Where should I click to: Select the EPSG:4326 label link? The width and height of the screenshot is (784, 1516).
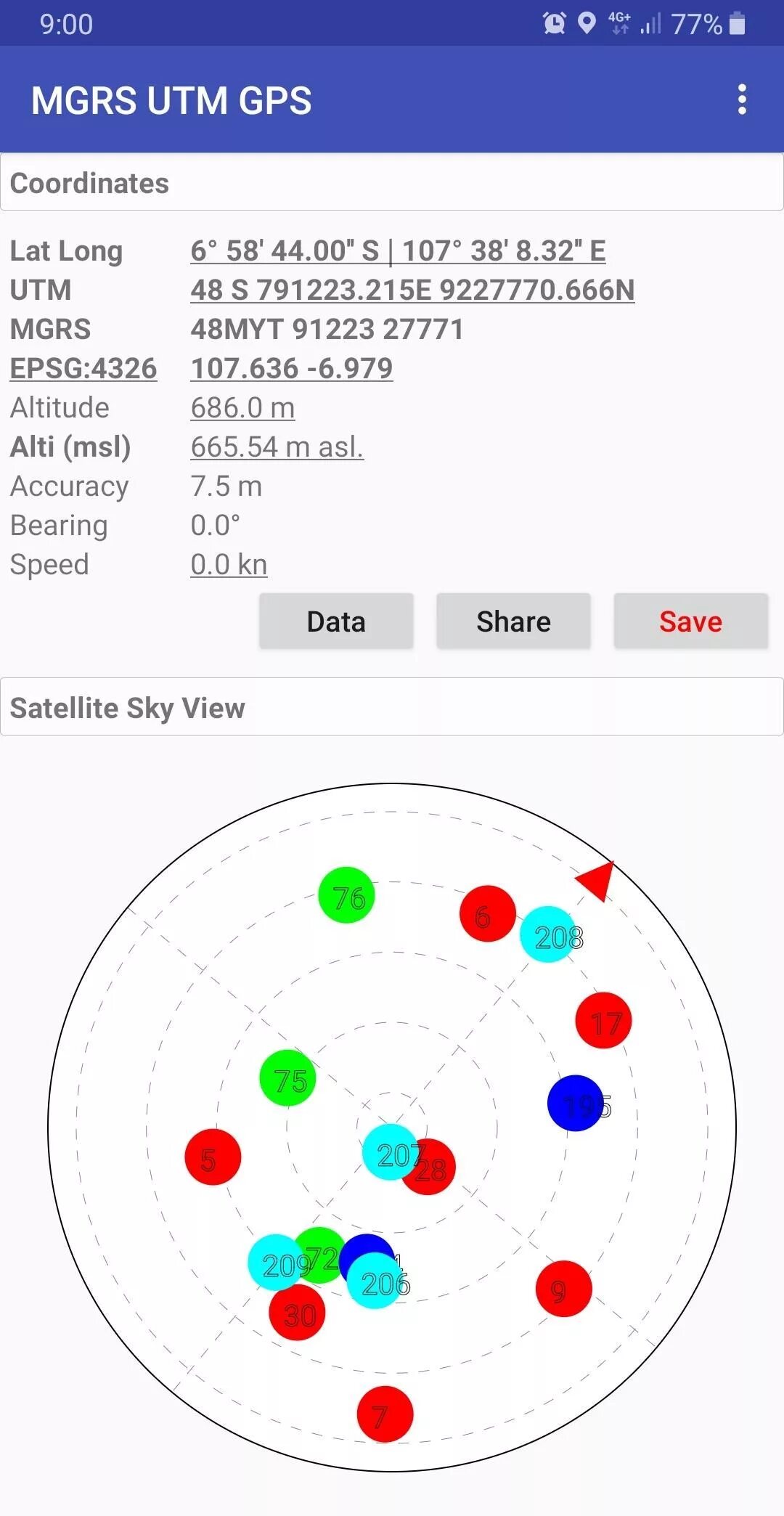pyautogui.click(x=83, y=369)
